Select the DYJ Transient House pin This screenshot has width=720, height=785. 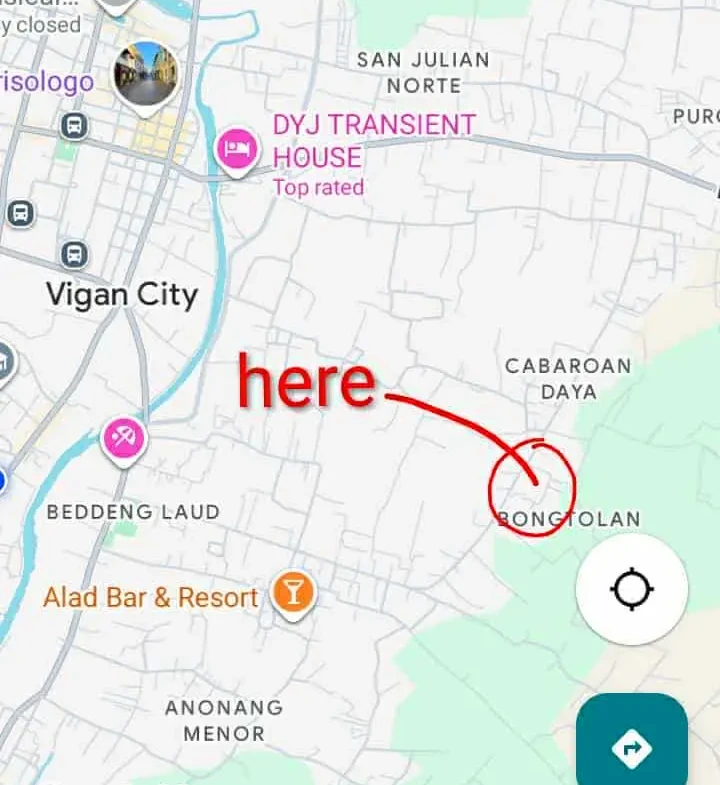click(237, 151)
